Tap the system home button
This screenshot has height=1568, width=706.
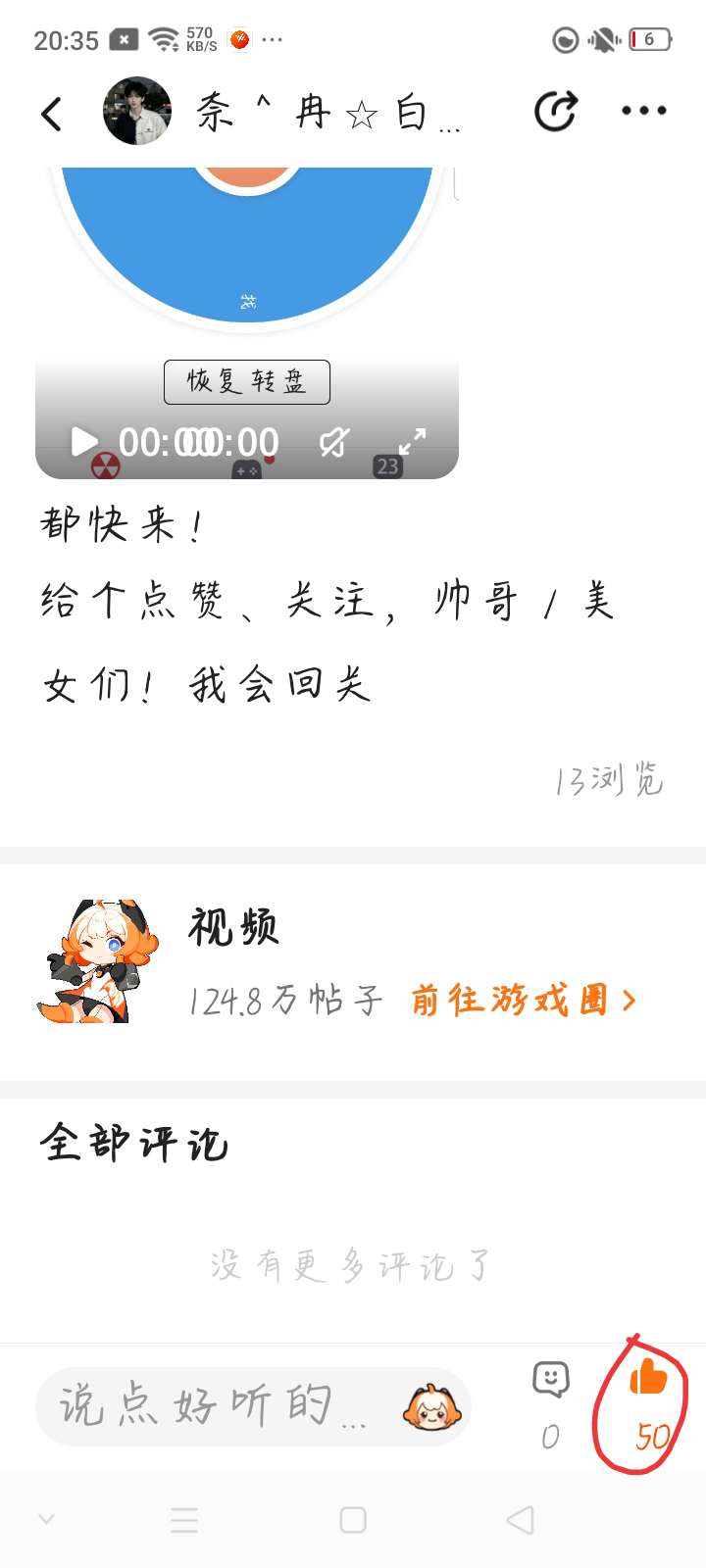(x=353, y=1520)
